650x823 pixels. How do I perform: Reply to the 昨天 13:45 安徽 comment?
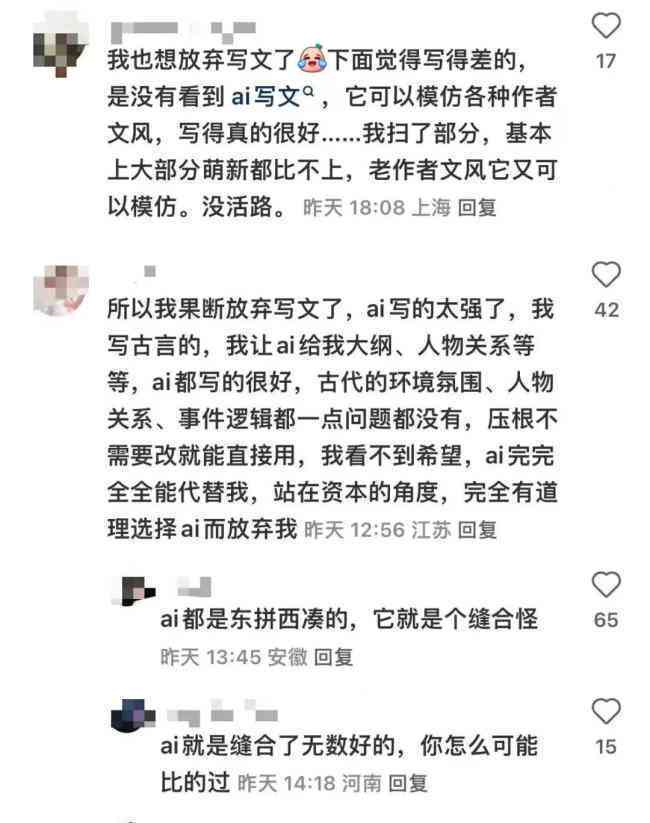coord(333,657)
